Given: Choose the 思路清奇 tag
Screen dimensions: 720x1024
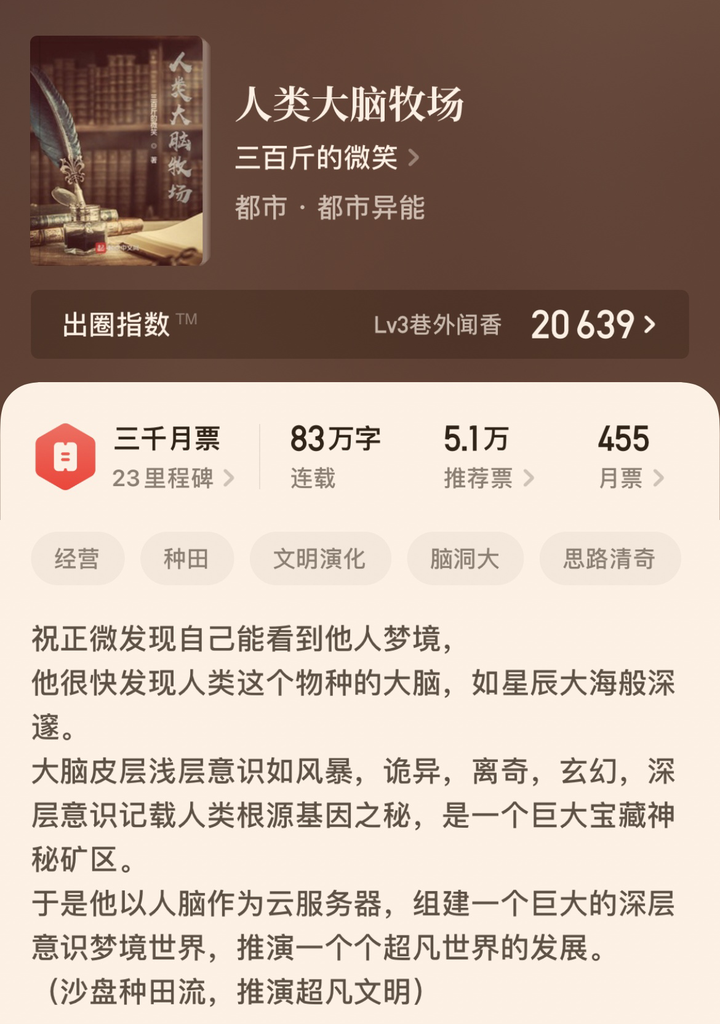Looking at the screenshot, I should click(610, 558).
